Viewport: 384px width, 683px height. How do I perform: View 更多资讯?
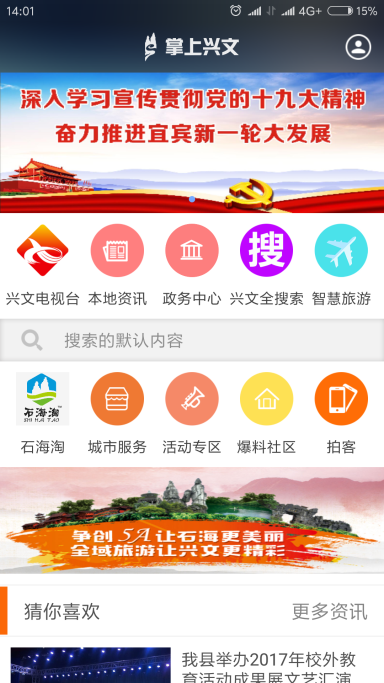[330, 612]
